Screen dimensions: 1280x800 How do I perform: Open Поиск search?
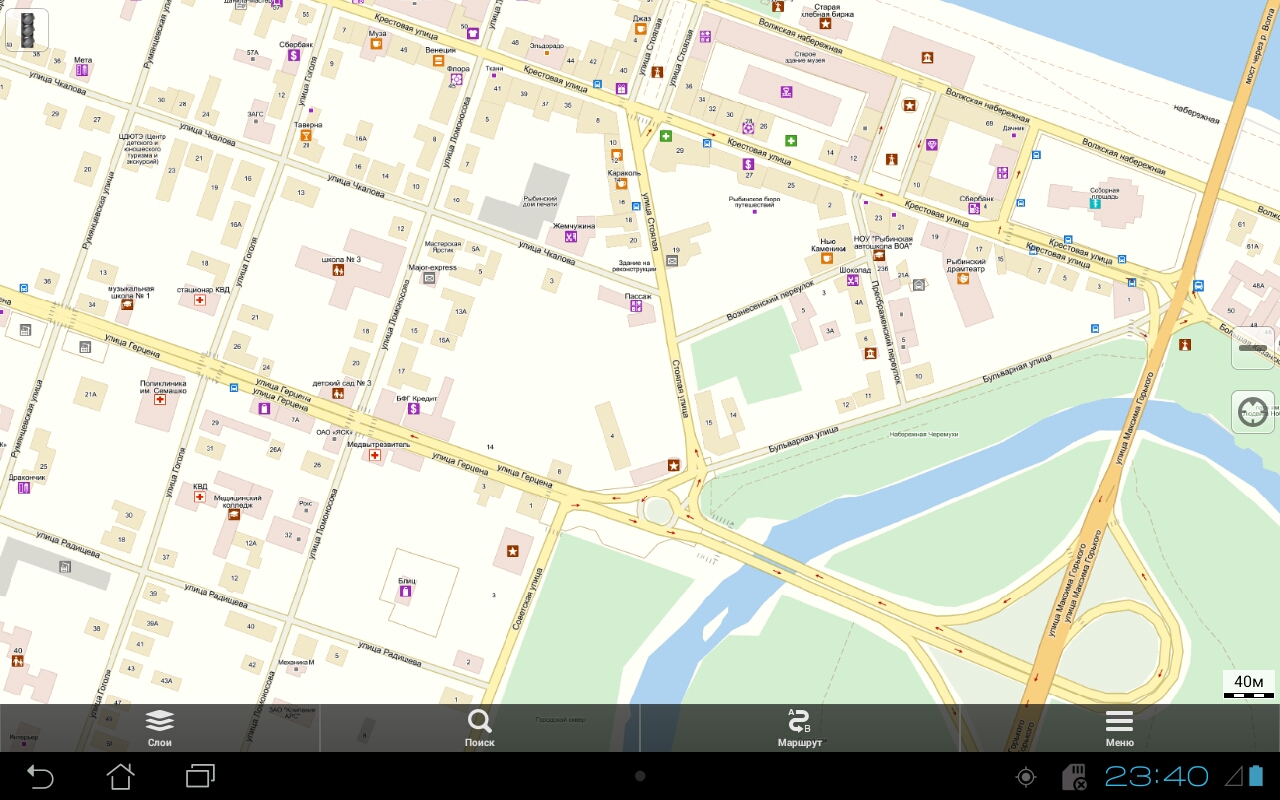[x=480, y=728]
